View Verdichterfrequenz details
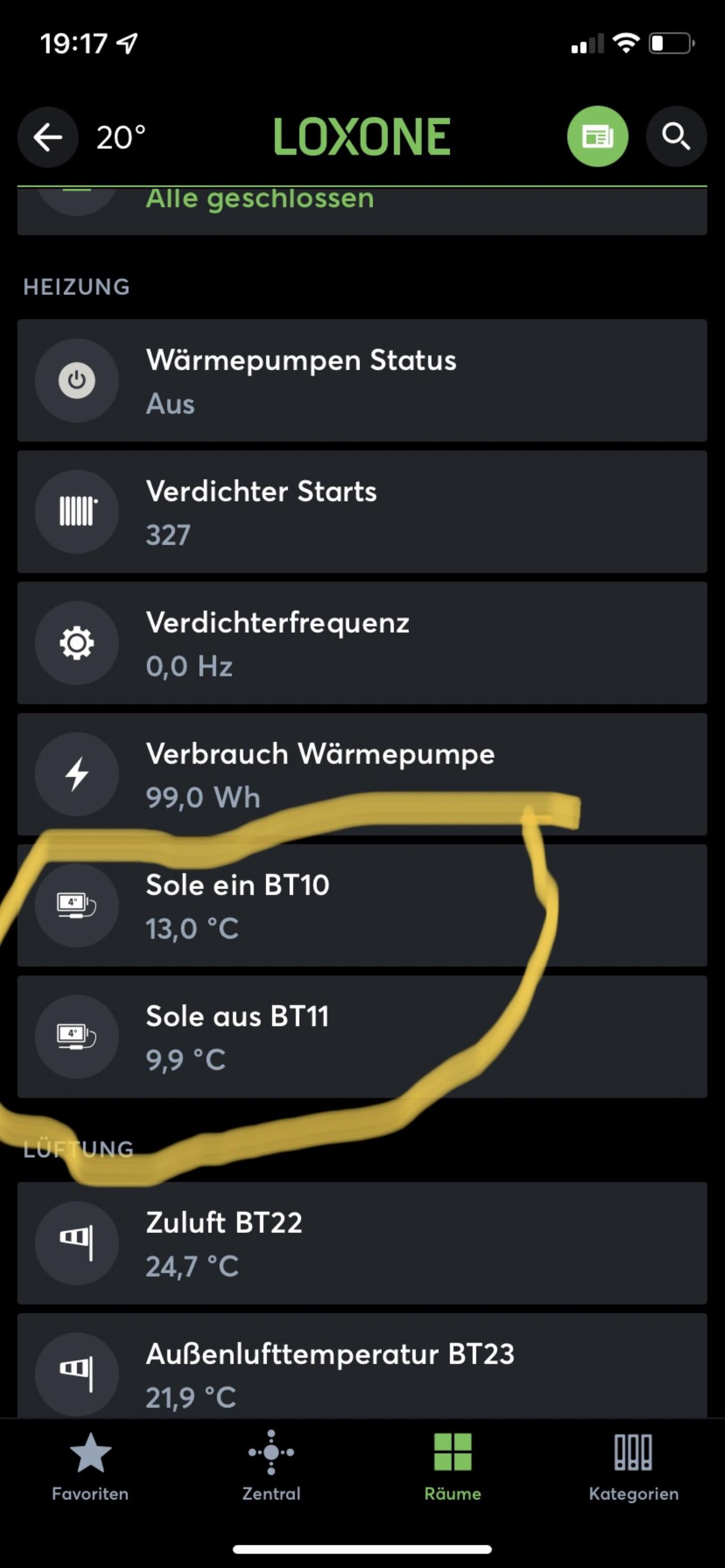This screenshot has width=725, height=1568. pos(362,643)
